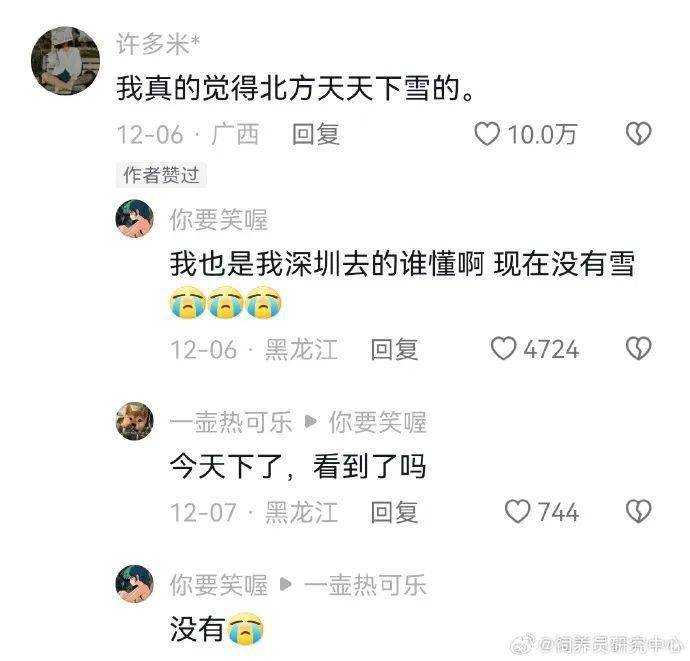Dislike 一壶热可乐's comment
Screen dimensions: 690x661
tap(638, 512)
